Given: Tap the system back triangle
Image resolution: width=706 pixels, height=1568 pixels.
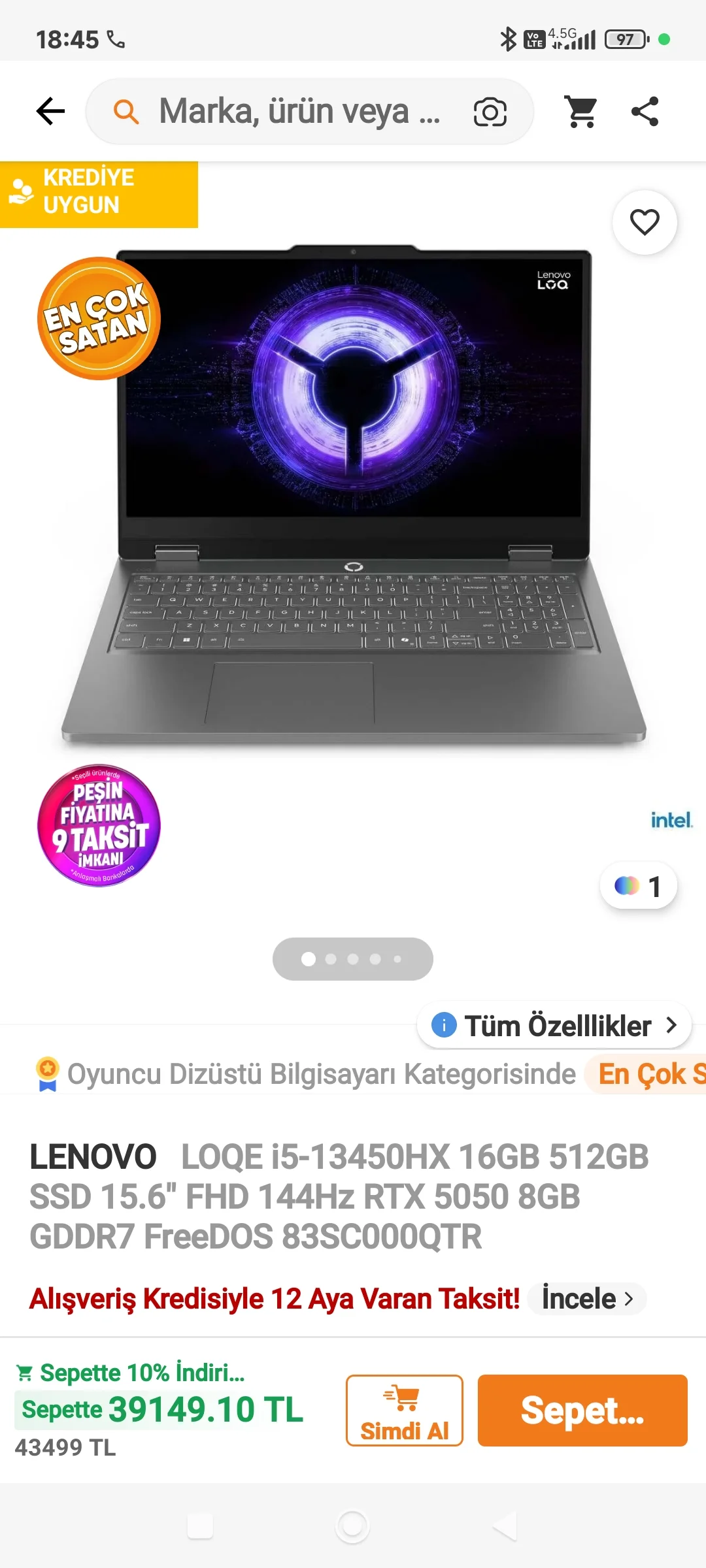Looking at the screenshot, I should [x=505, y=1527].
